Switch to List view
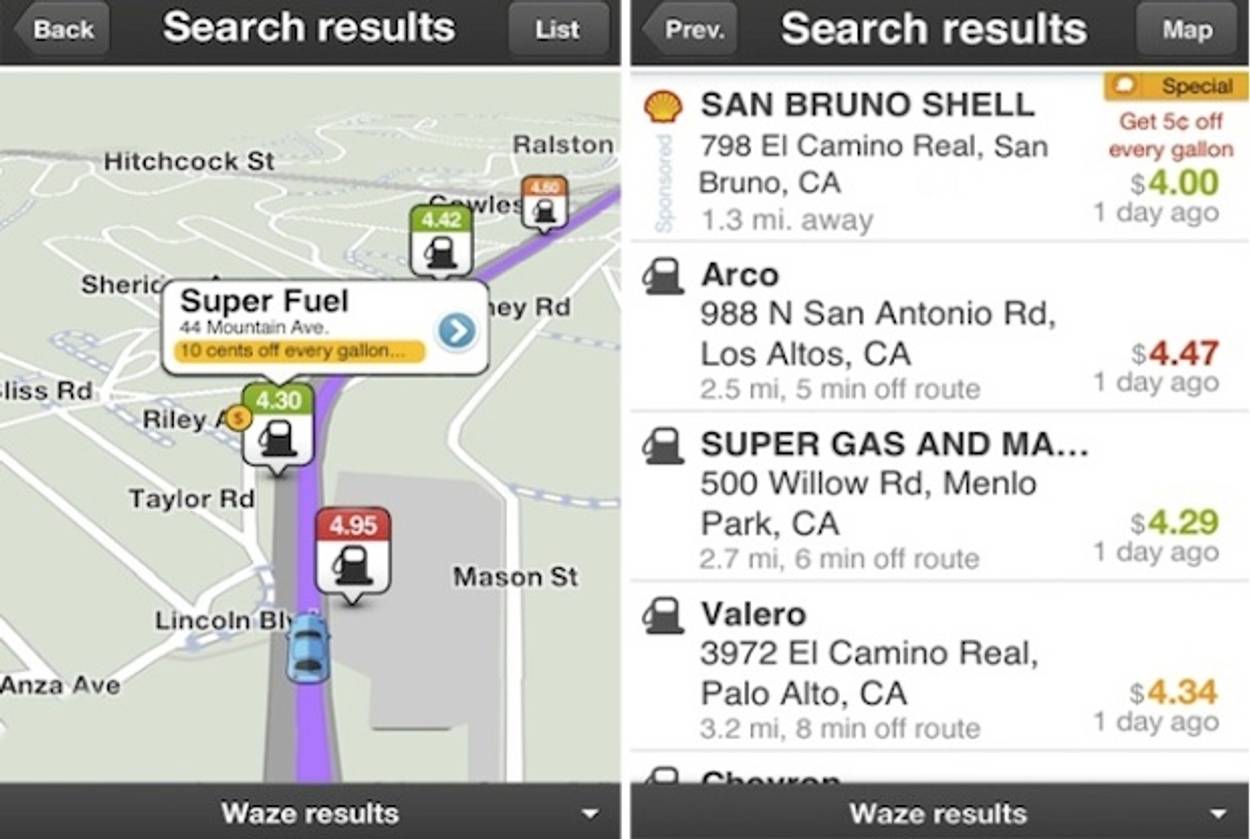Screen dimensions: 1250x839 (557, 30)
